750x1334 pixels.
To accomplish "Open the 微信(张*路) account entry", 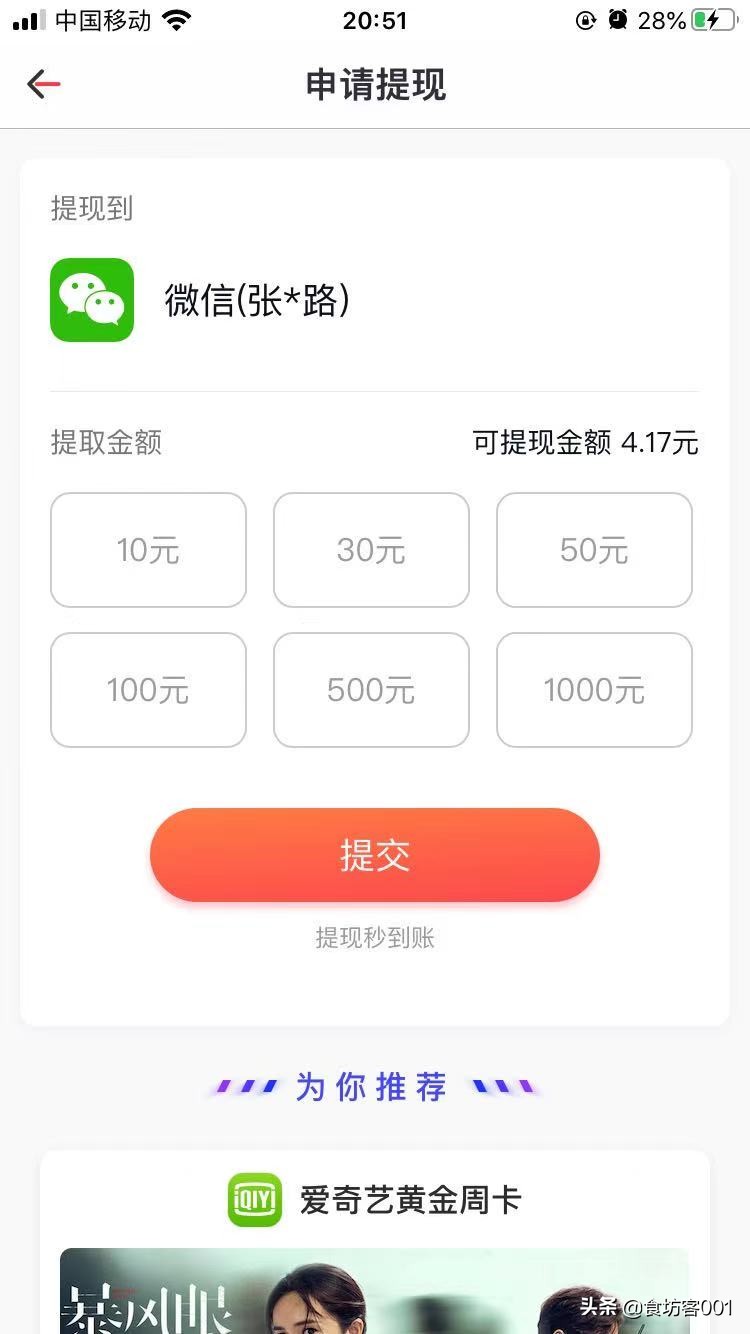I will point(255,300).
